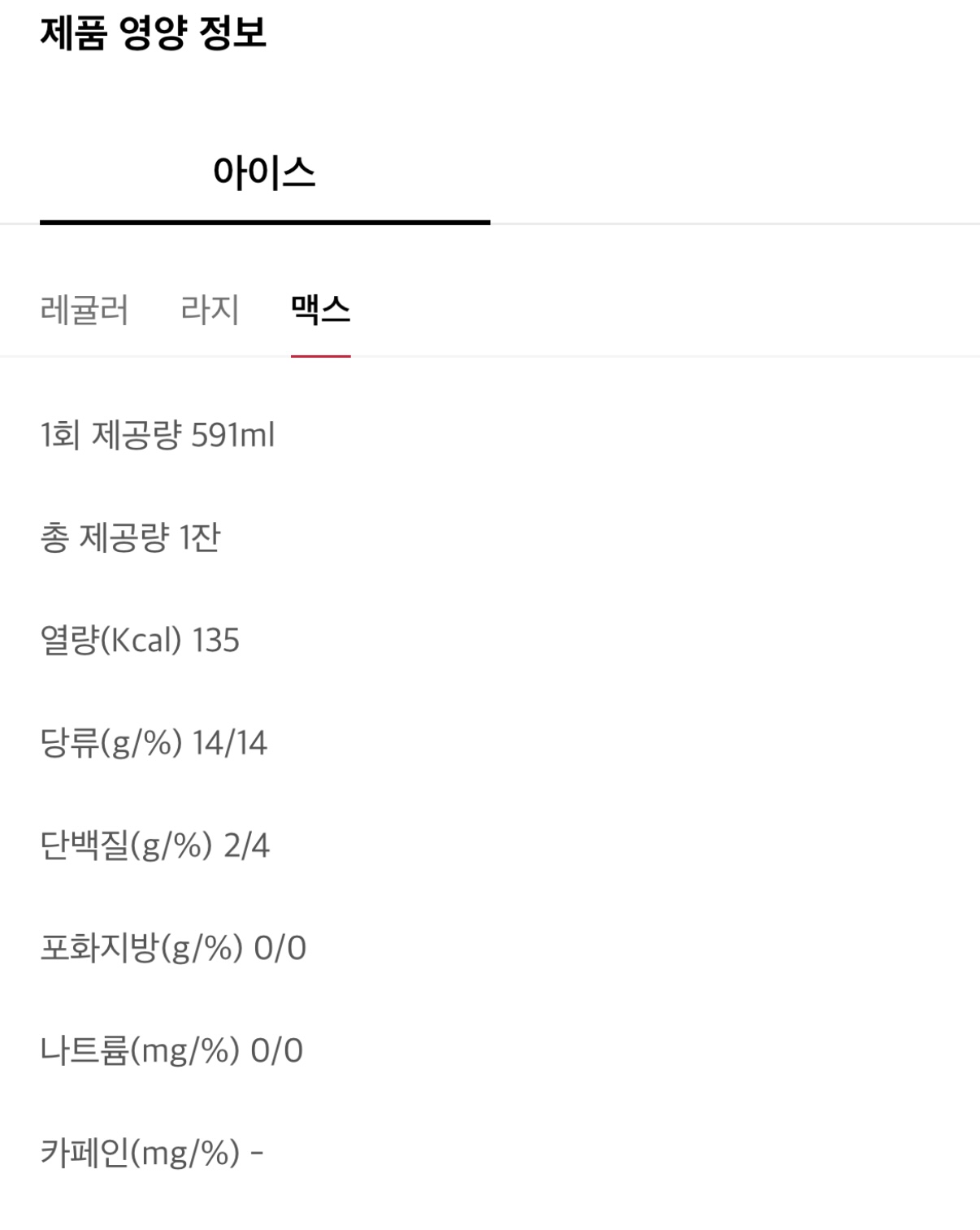Click the 총 제공량 1잔 row
Image resolution: width=980 pixels, height=1230 pixels.
pos(130,537)
